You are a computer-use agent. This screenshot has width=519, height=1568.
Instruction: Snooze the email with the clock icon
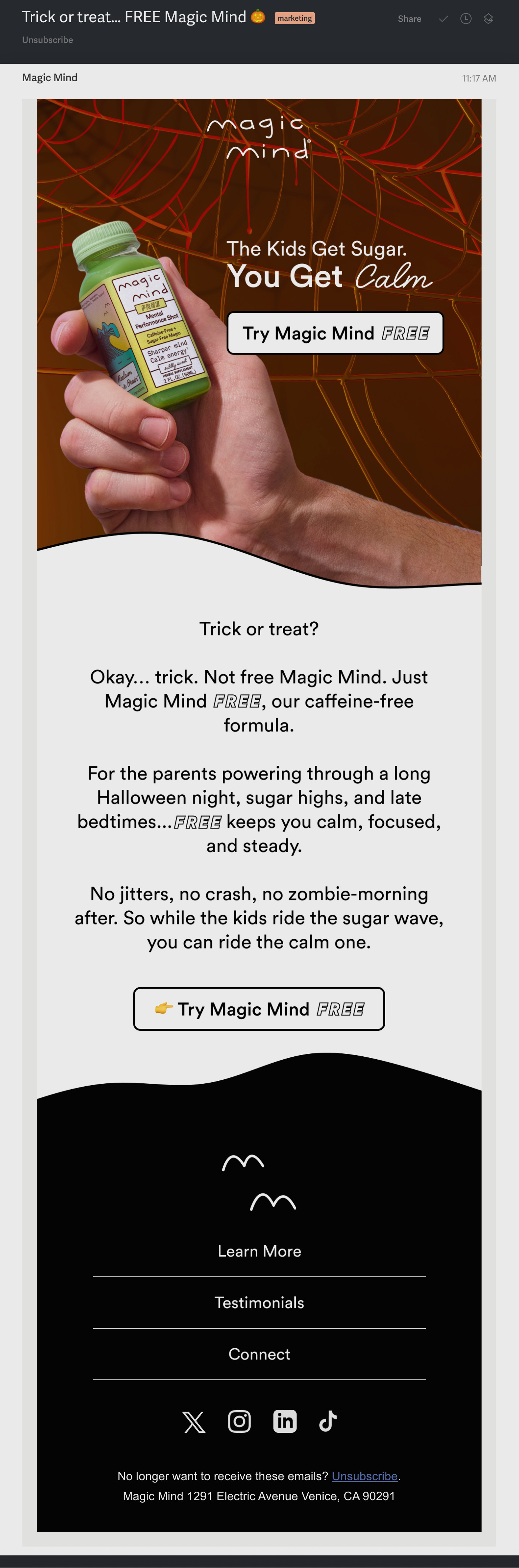click(466, 19)
